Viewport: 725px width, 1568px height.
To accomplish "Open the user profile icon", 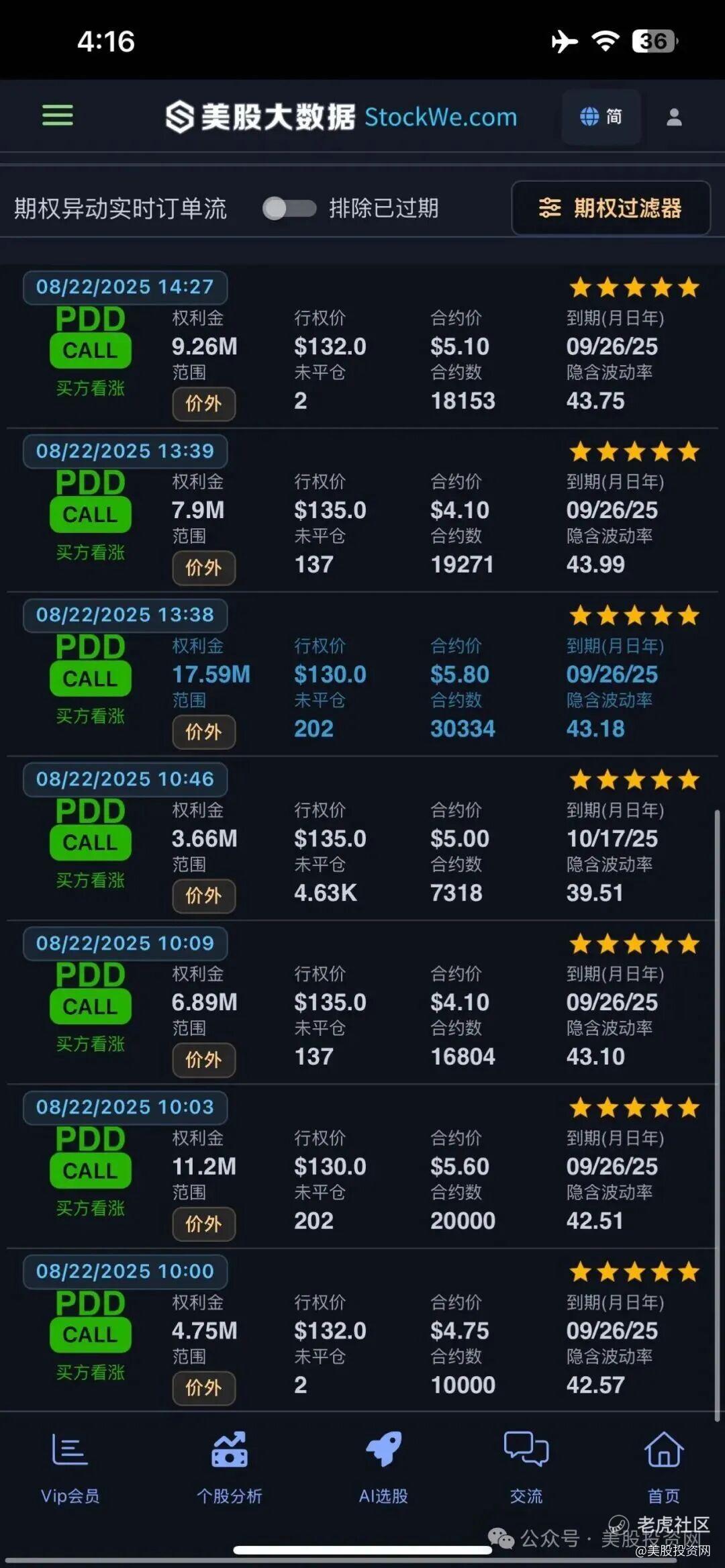I will [x=674, y=117].
